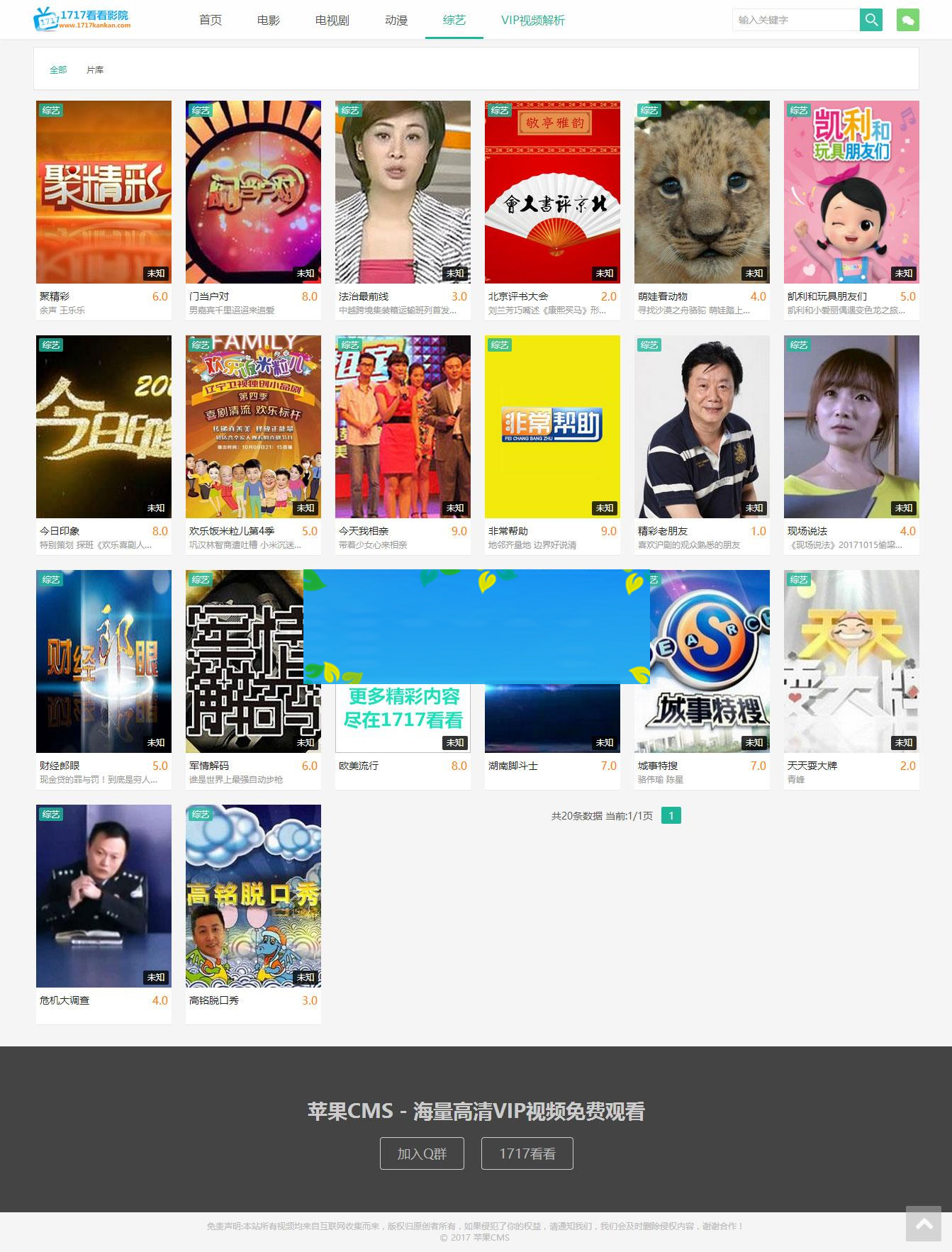Tap page number 1
Screen dimensions: 952x1252
click(x=671, y=815)
